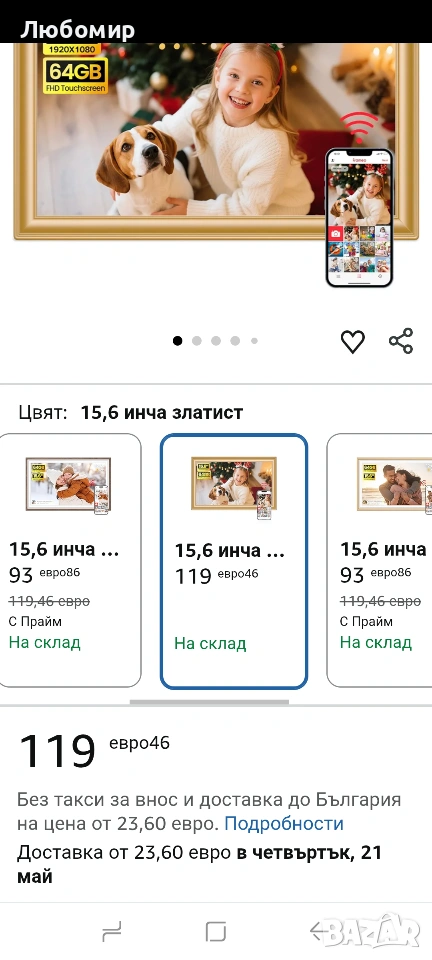The height and width of the screenshot is (960, 432).
Task: Choose the variant showing a couple hugging
Action: point(380,560)
